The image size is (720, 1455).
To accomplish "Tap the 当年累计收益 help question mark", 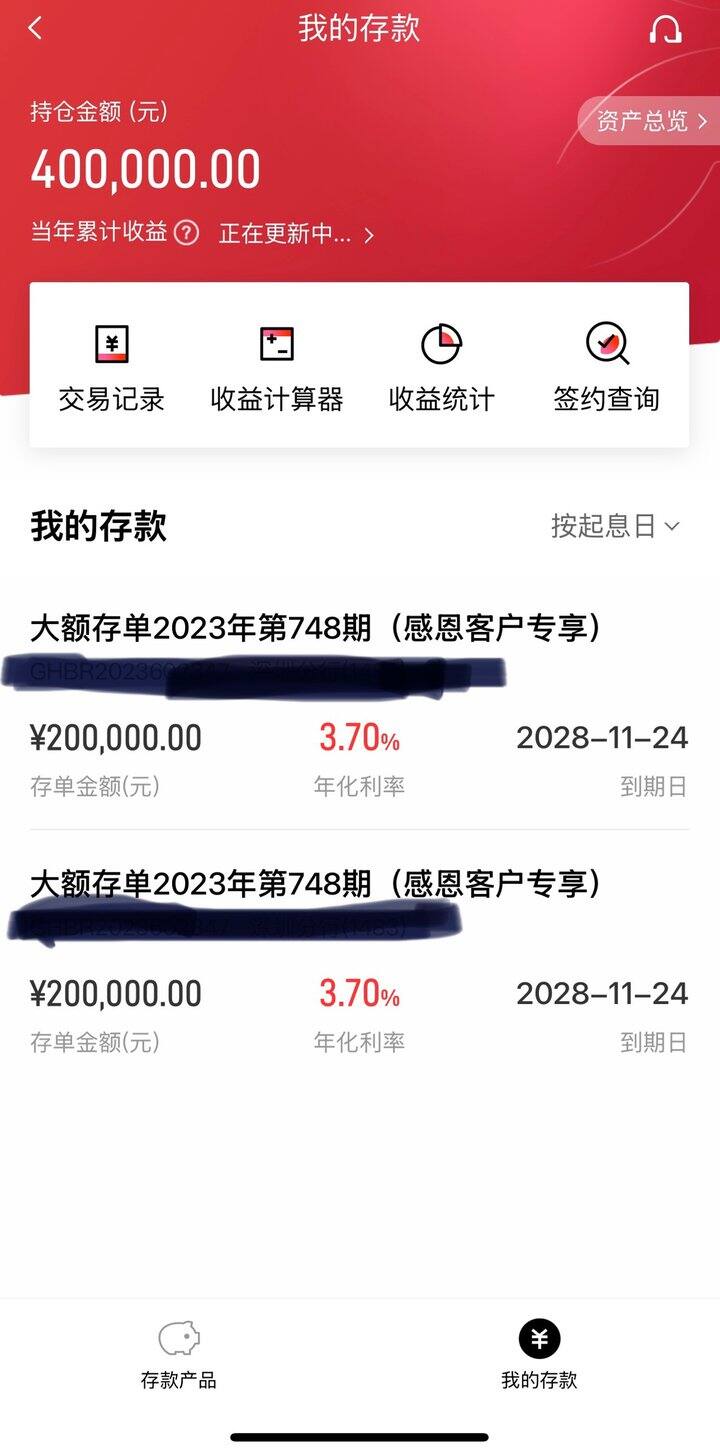I will [187, 233].
